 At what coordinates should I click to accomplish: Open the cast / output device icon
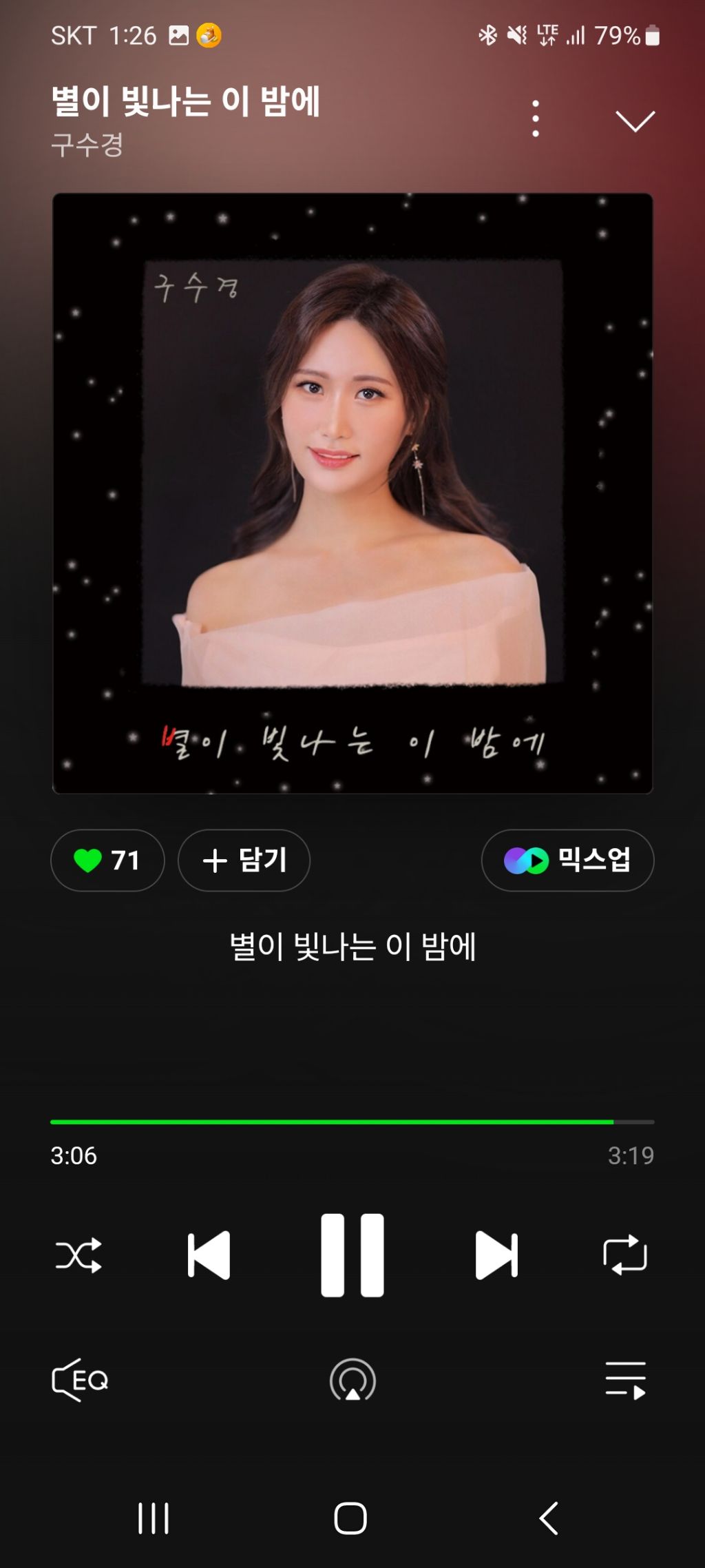[x=352, y=1380]
